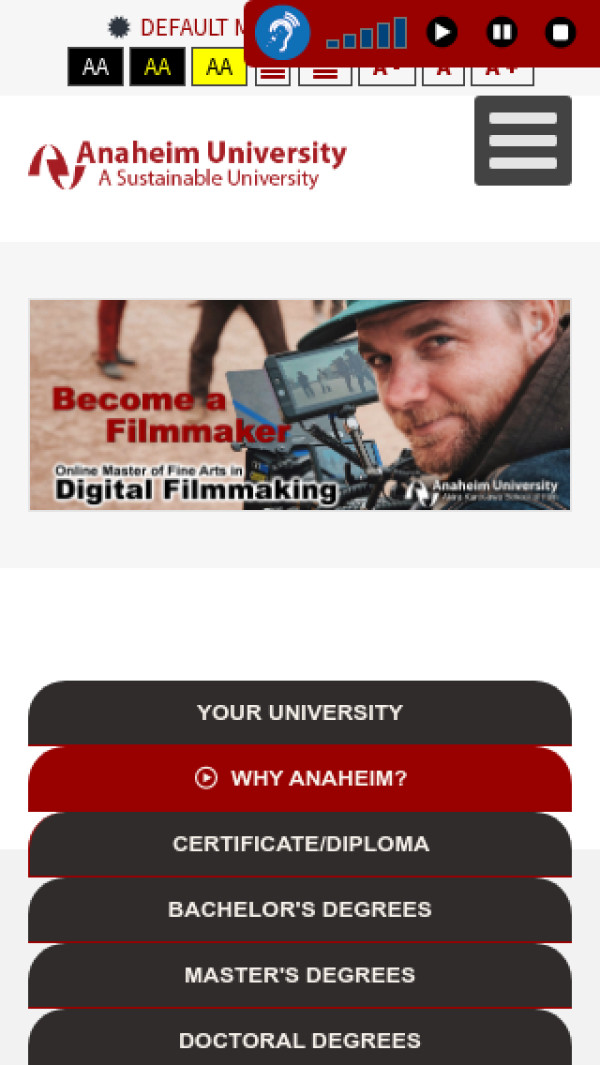Tap the blue hearing accessibility icon
This screenshot has height=1065, width=600.
[282, 32]
